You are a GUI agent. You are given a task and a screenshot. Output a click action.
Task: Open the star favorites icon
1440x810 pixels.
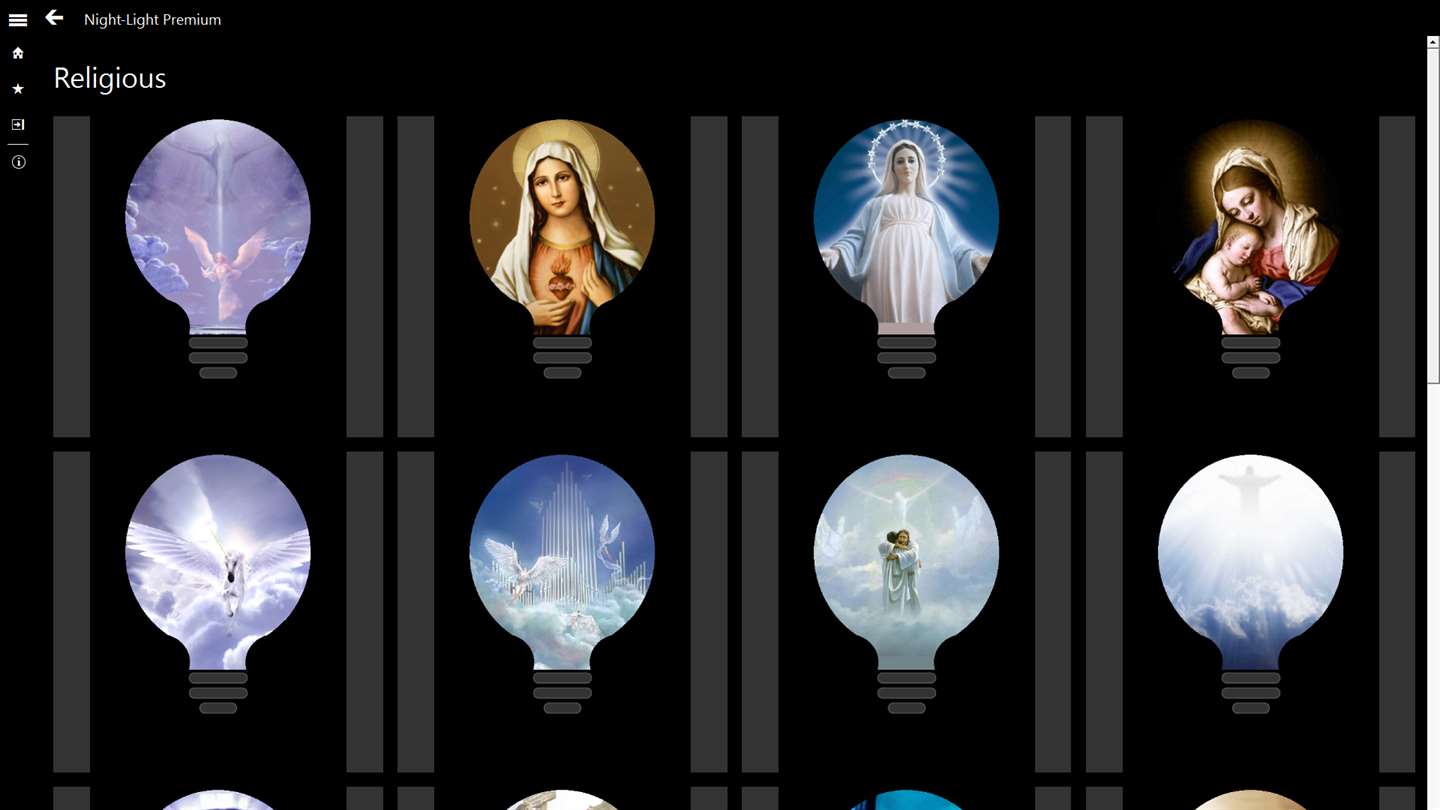tap(18, 89)
